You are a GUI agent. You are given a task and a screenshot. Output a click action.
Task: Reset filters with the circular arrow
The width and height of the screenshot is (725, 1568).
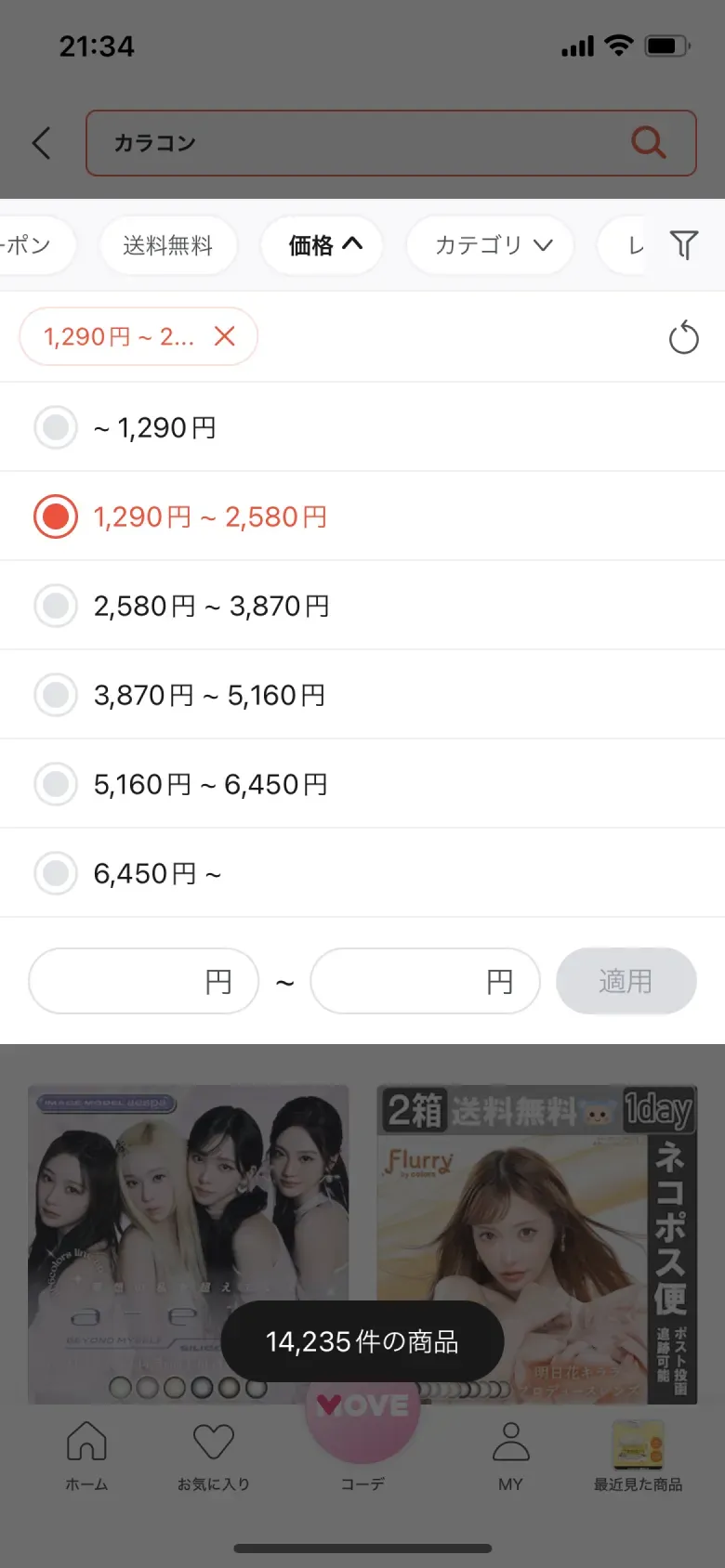tap(683, 338)
